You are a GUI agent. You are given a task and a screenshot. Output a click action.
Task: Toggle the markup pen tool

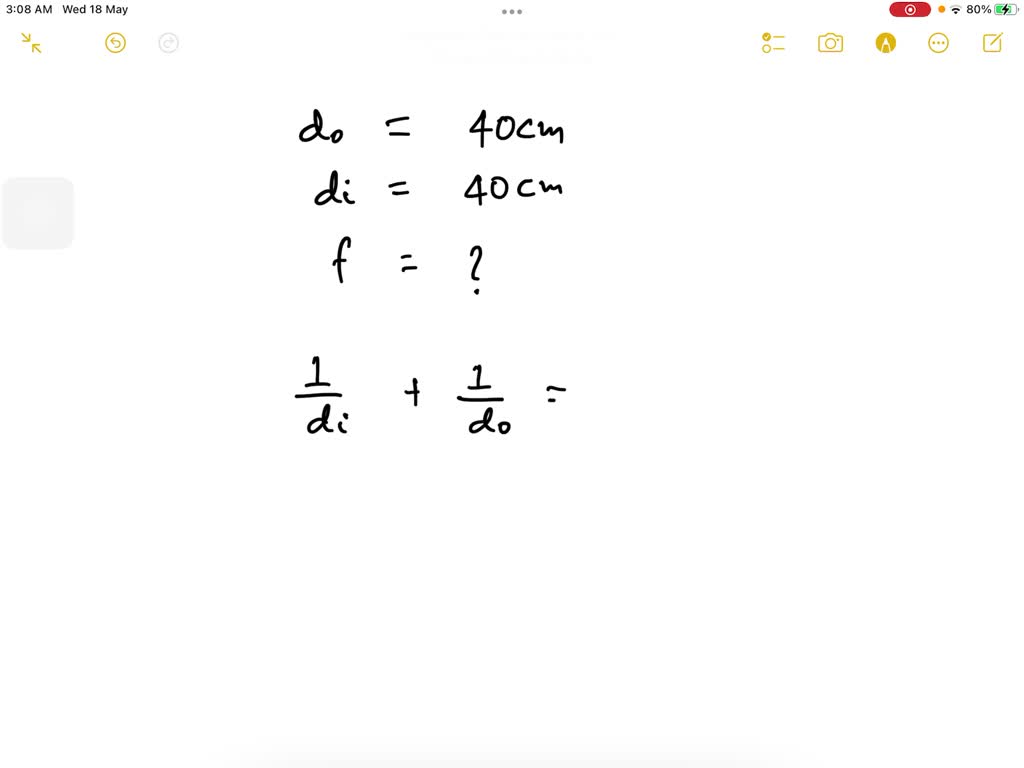click(885, 43)
